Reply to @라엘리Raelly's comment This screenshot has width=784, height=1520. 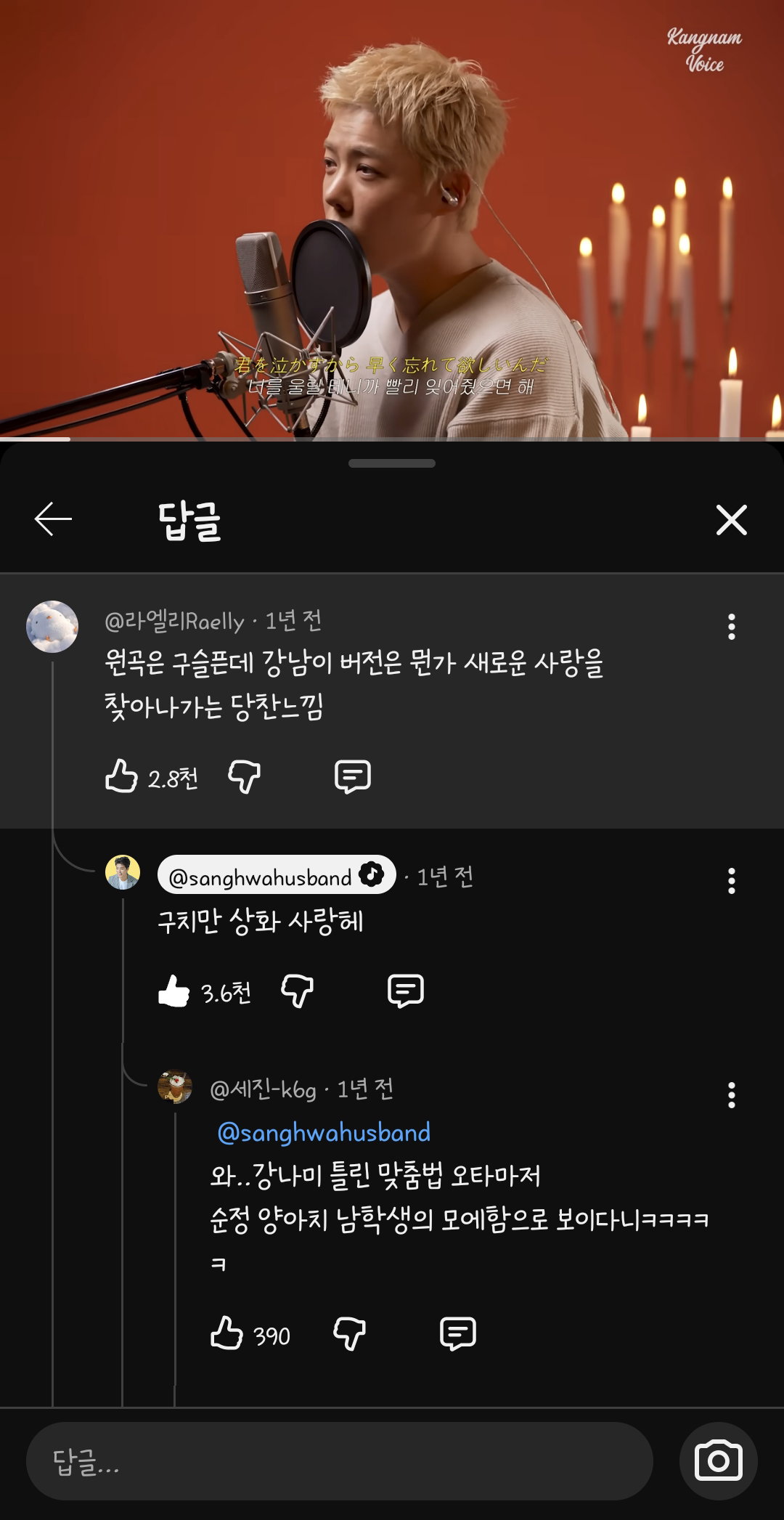coord(353,776)
